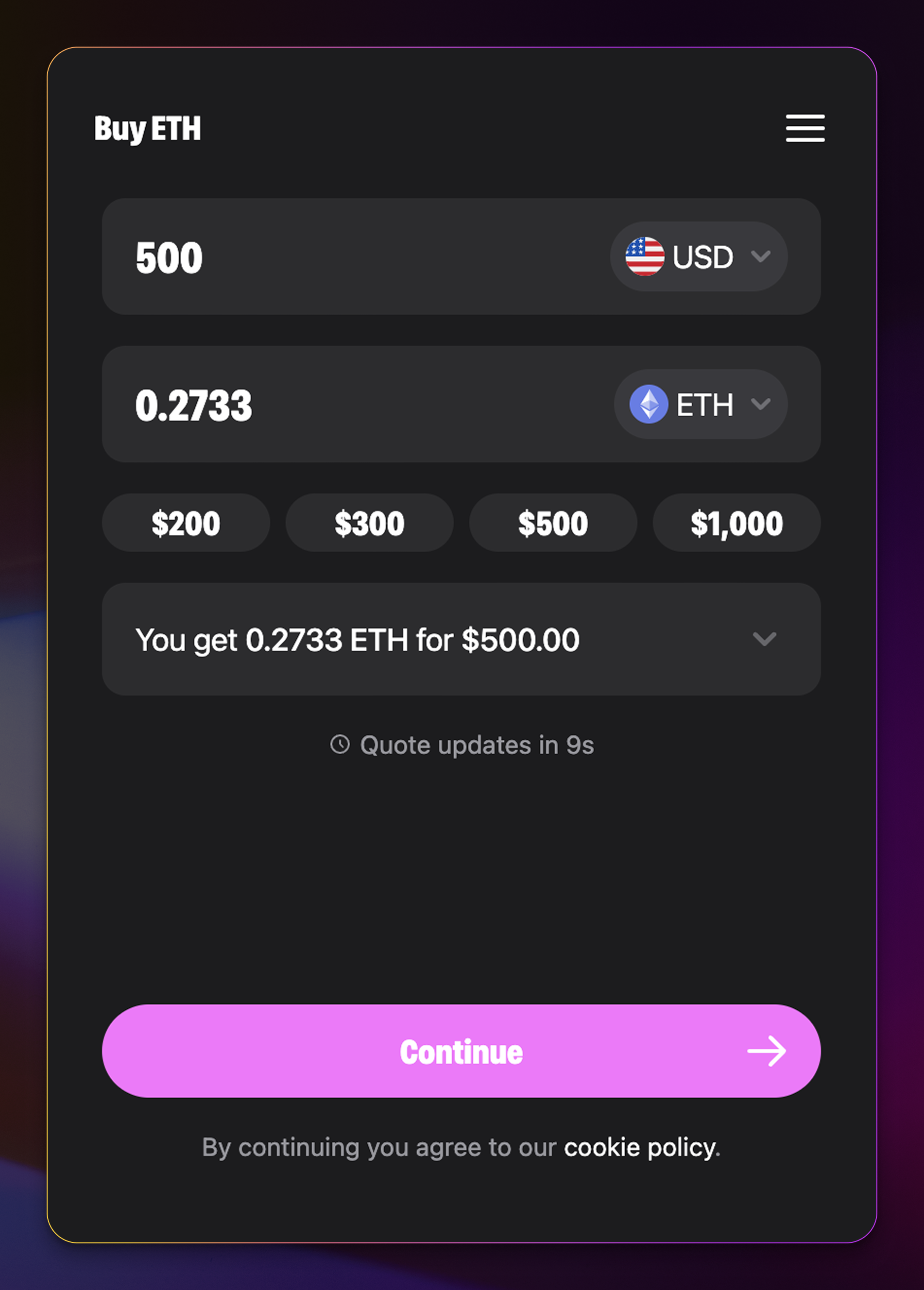This screenshot has height=1290, width=924.
Task: Open the ETH token dropdown
Action: point(700,405)
